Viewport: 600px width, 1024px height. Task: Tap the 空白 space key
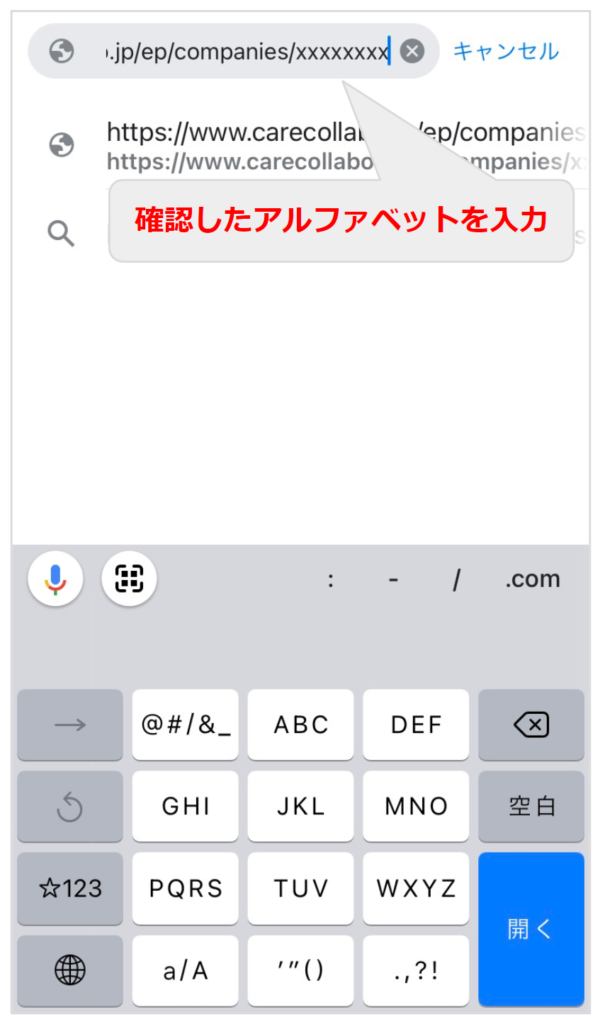point(531,806)
